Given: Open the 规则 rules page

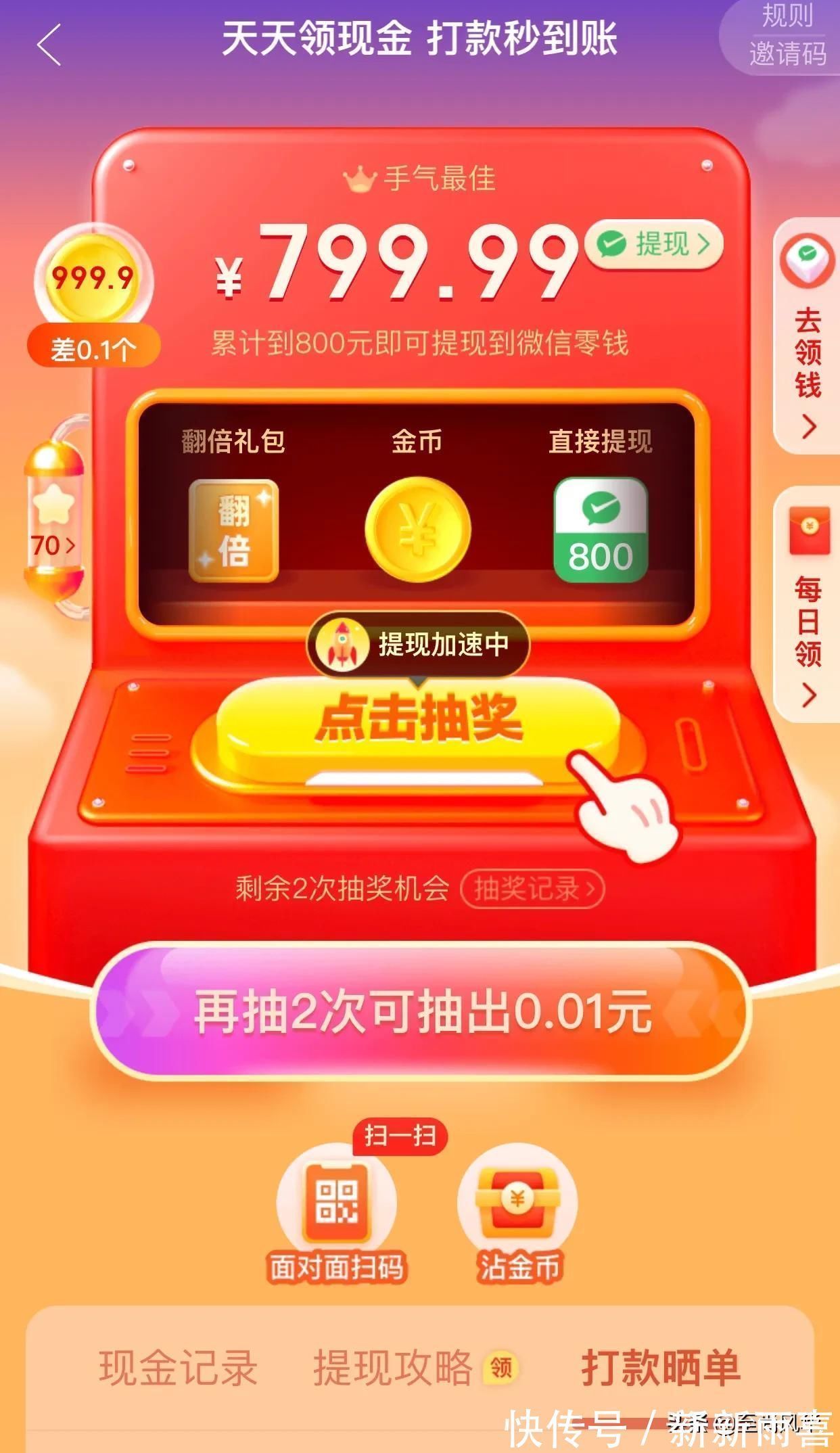Looking at the screenshot, I should point(787,16).
